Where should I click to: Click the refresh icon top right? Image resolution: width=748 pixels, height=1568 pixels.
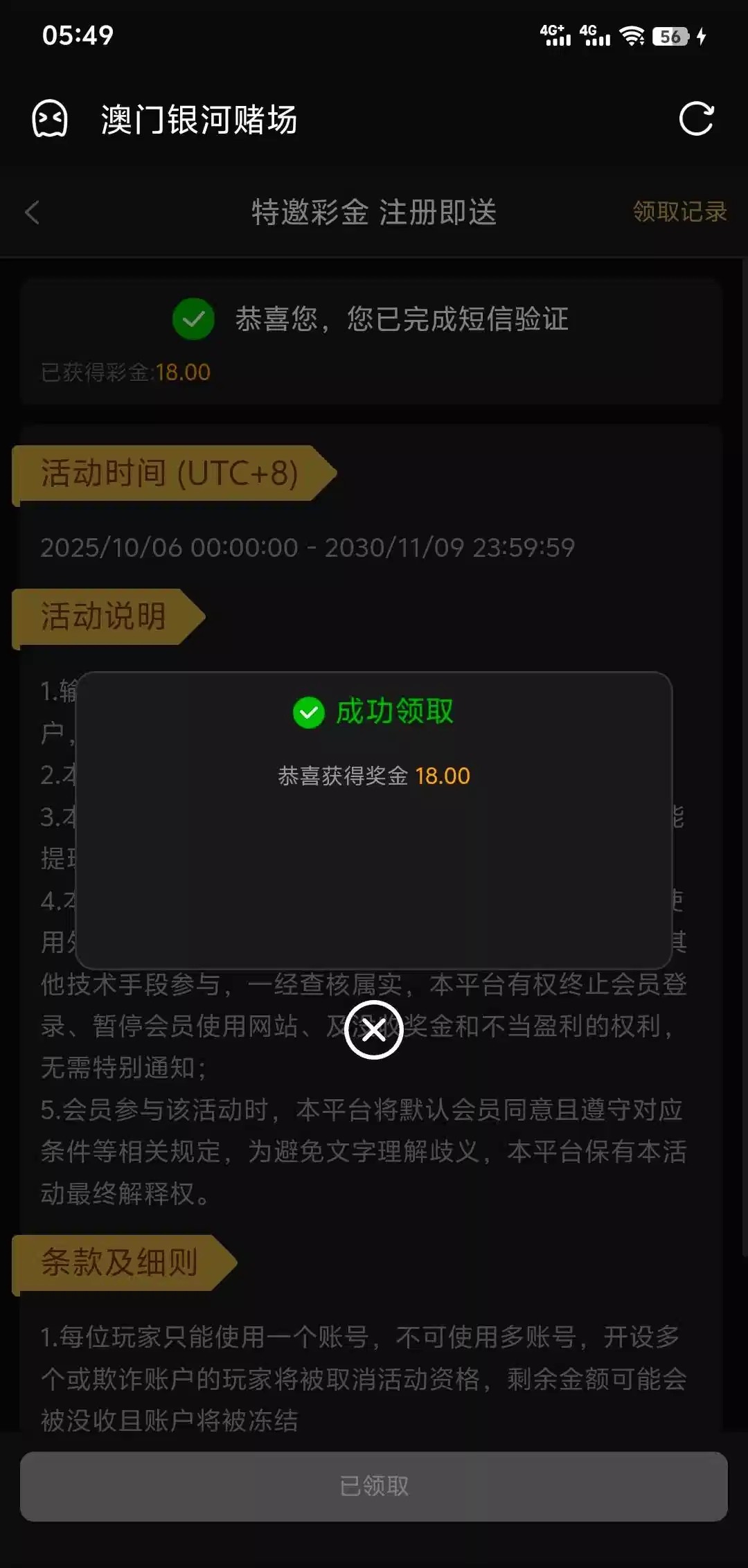coord(697,120)
